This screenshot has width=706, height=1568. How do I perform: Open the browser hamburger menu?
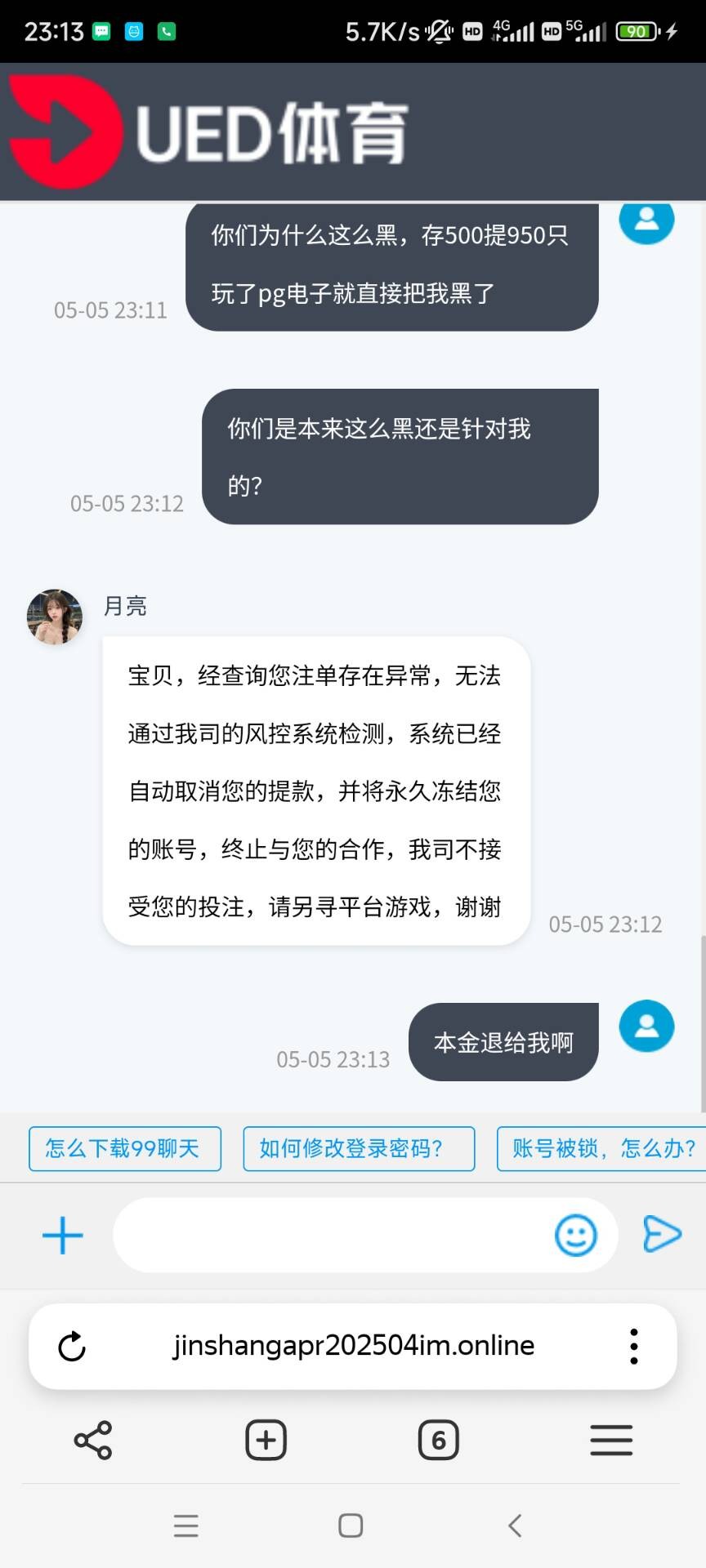click(611, 1440)
